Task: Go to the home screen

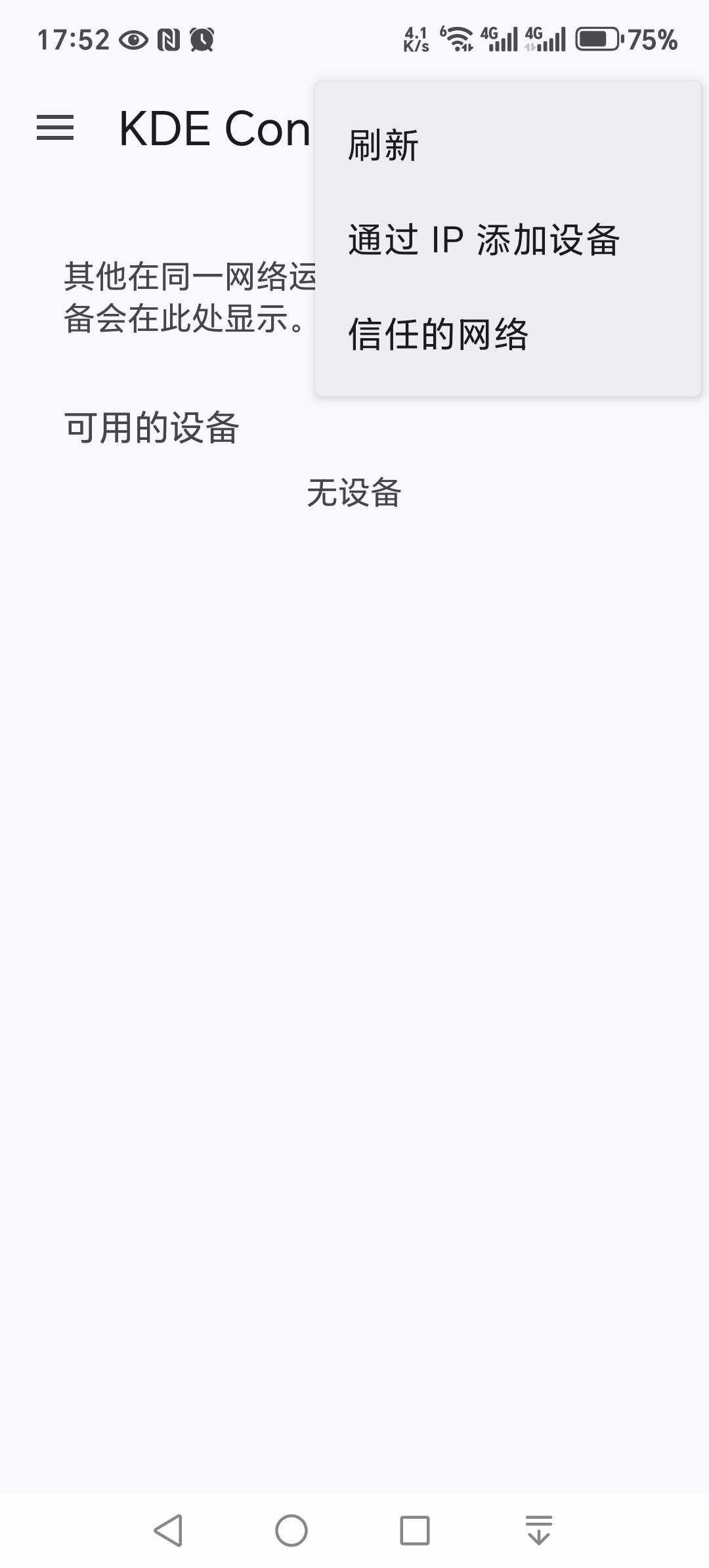Action: 291,1531
